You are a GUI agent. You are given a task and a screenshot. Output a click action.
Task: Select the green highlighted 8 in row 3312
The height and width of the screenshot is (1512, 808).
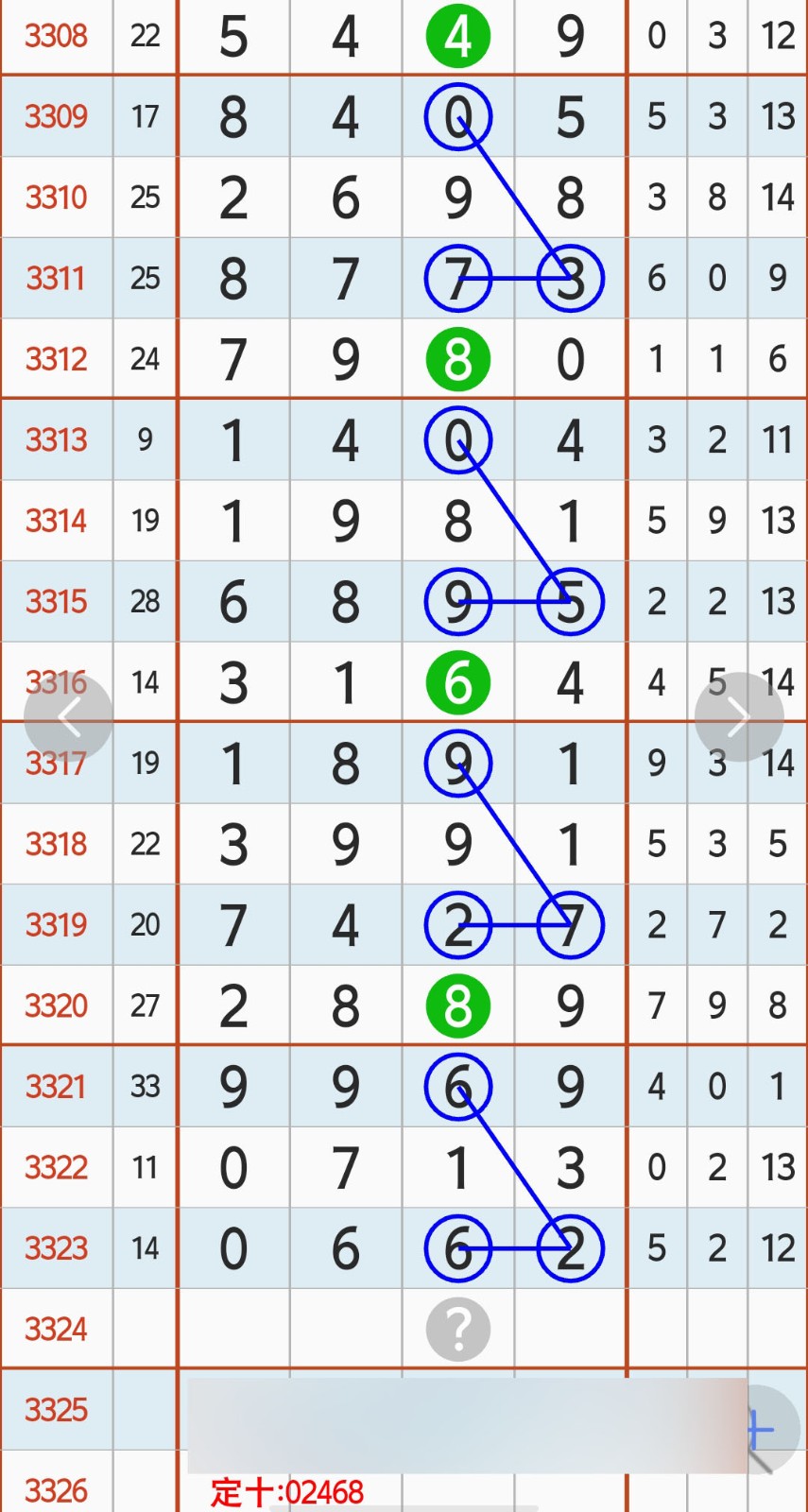coord(458,358)
